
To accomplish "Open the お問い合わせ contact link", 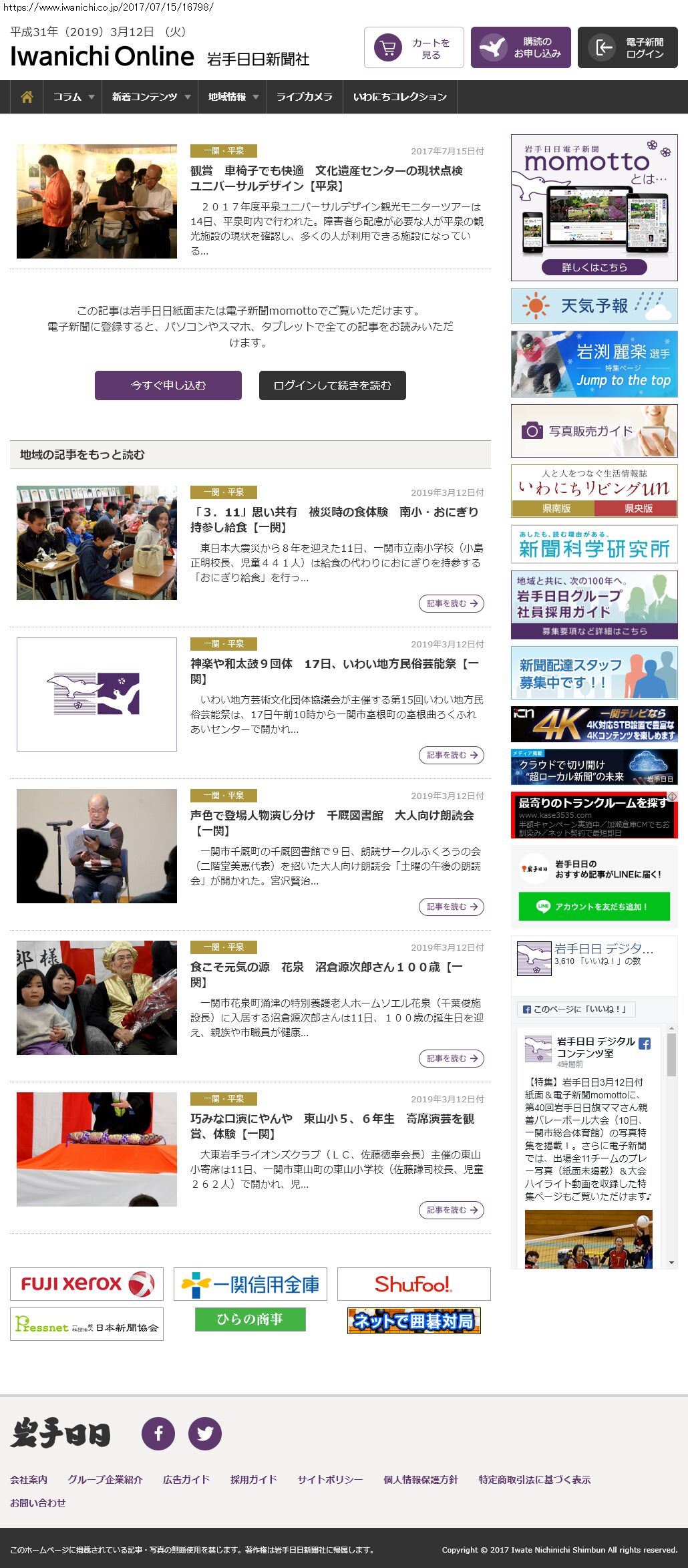I will pos(38,1503).
